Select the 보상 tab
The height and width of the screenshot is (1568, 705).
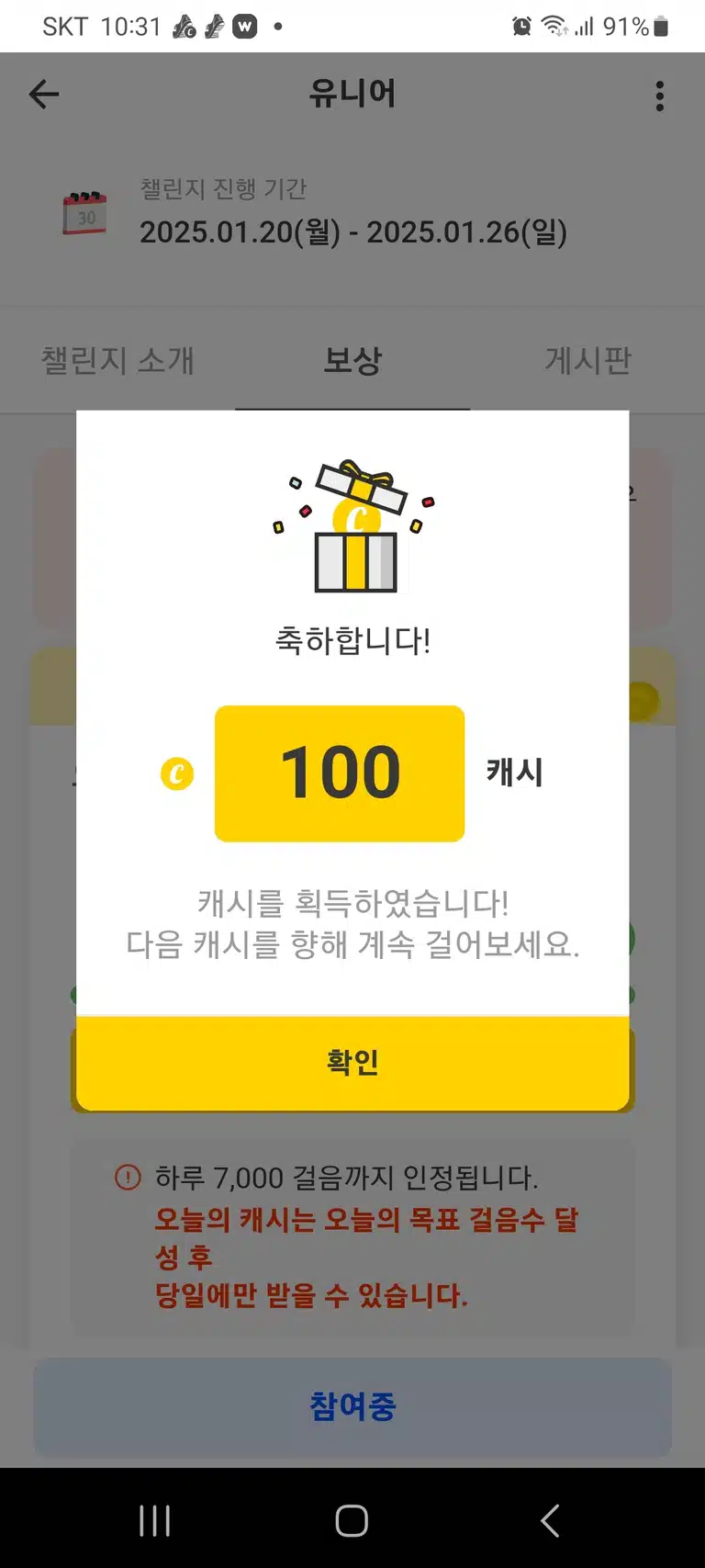(x=352, y=360)
